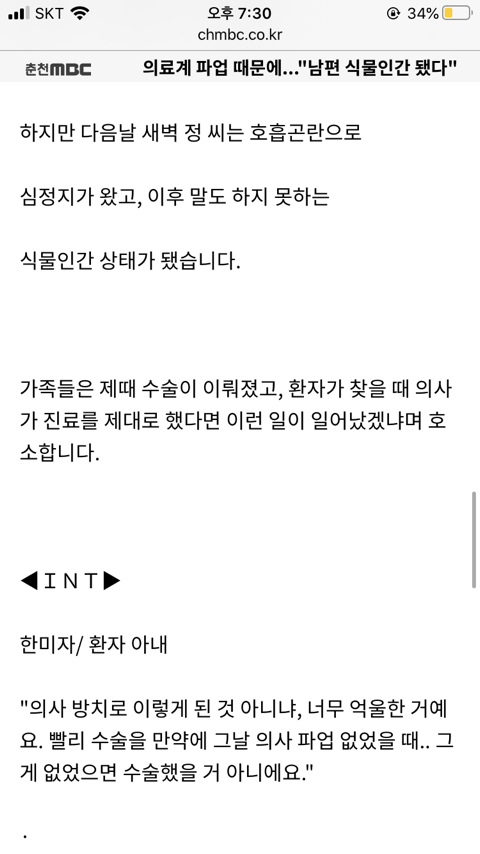The width and height of the screenshot is (480, 854).
Task: Tap the chmbc.co.kr address bar
Action: [x=240, y=35]
